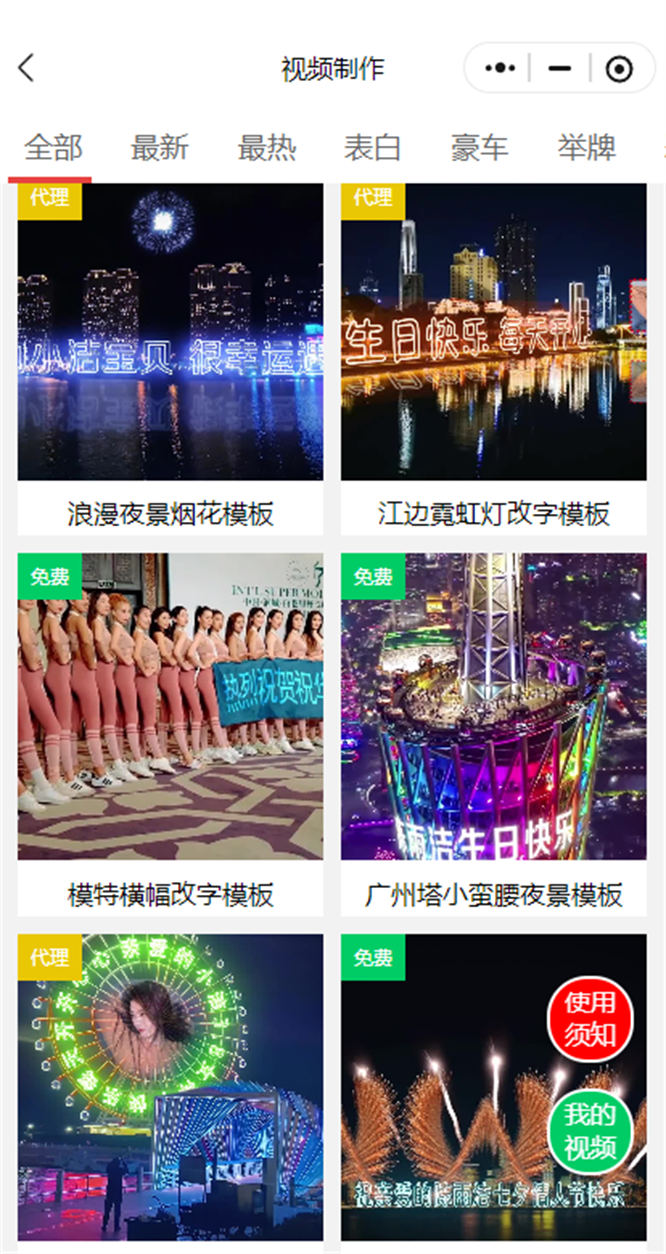Go back from the 视频制作 page

tap(27, 68)
